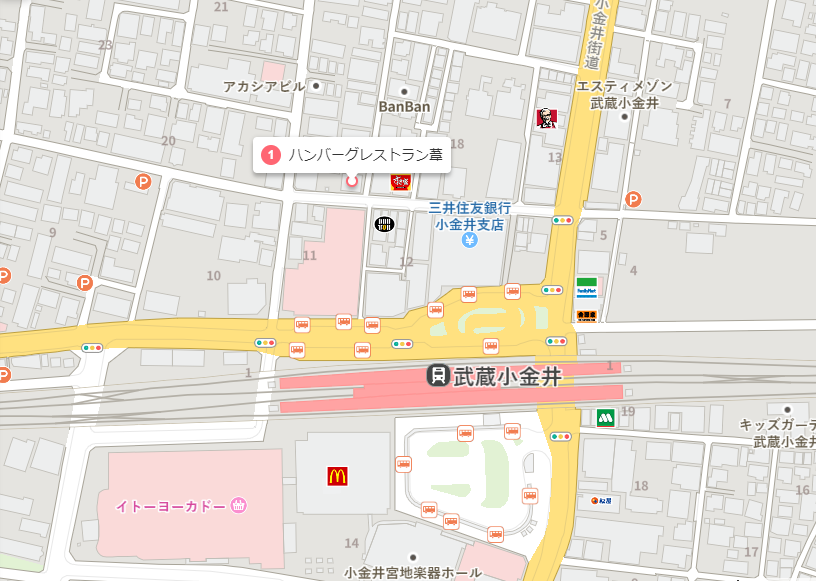
Task: Tap the FamilyMart store marker
Action: click(x=586, y=287)
